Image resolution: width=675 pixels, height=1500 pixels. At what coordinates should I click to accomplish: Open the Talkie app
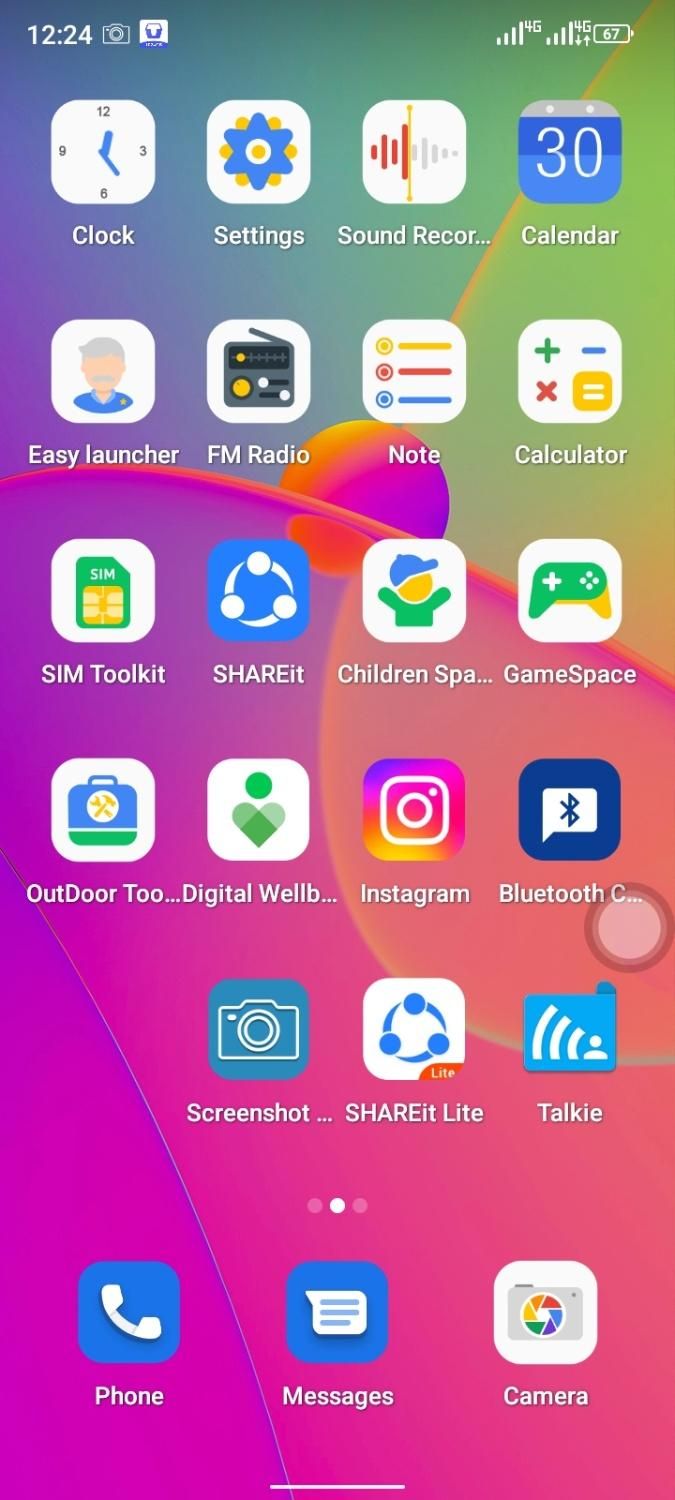point(570,1029)
